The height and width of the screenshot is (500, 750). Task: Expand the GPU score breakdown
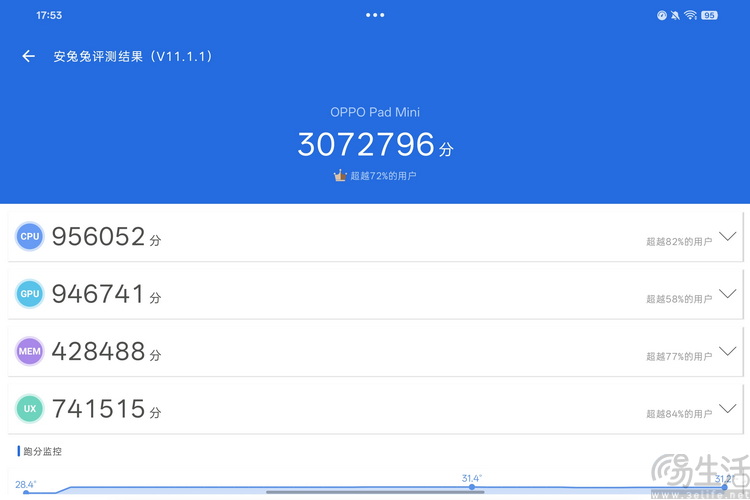727,294
